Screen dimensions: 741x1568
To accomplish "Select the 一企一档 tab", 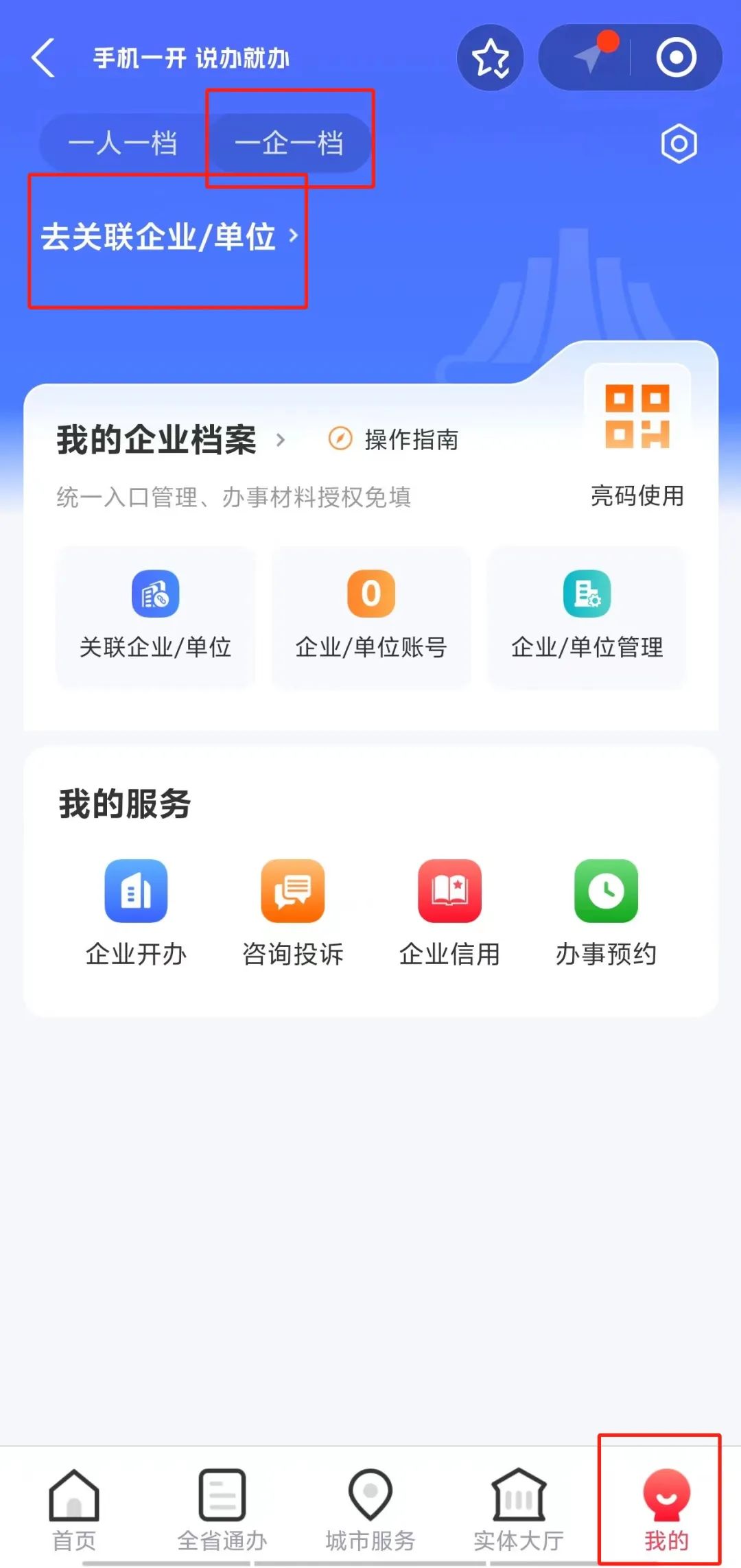I will tap(289, 143).
